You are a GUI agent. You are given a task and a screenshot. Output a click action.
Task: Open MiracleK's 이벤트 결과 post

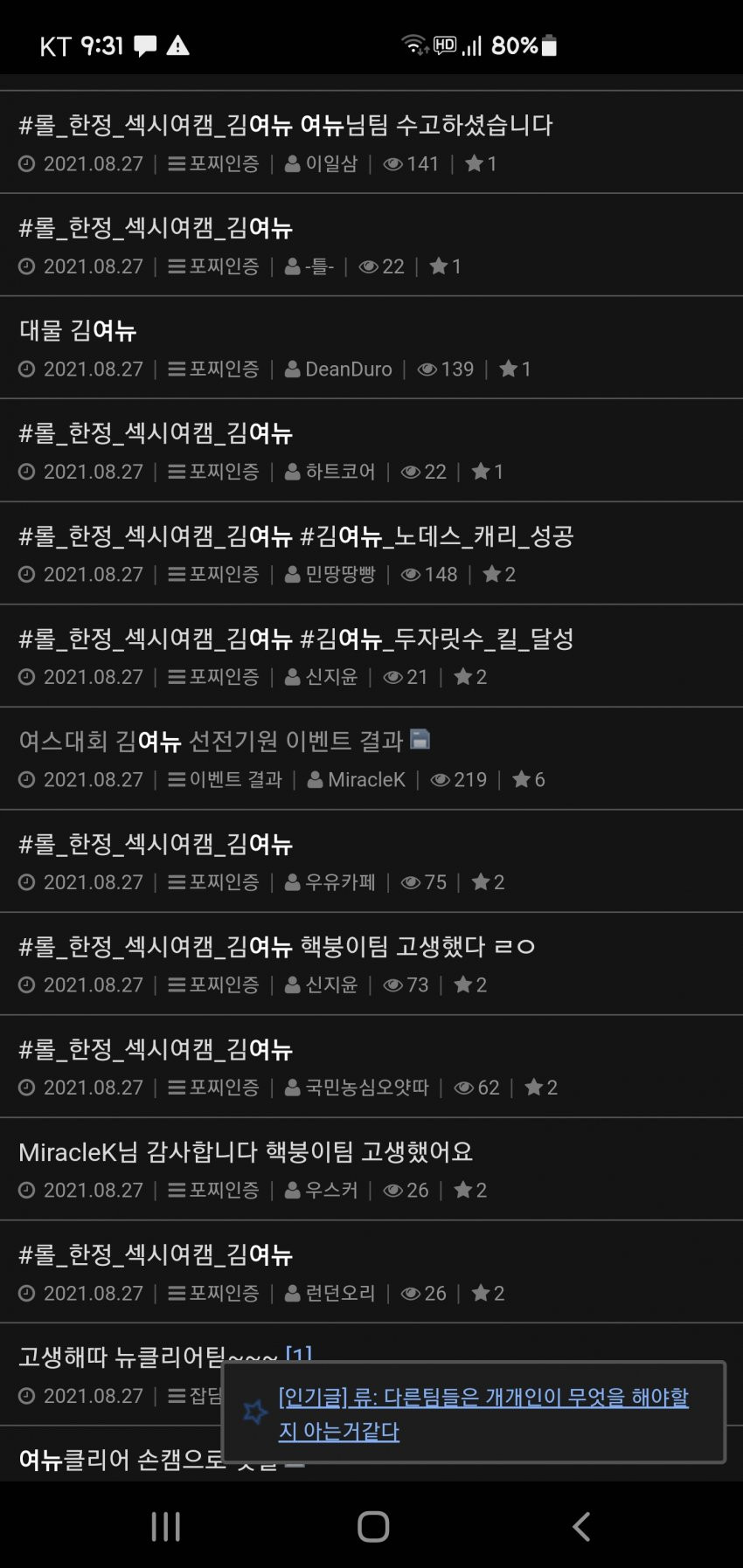click(x=212, y=741)
